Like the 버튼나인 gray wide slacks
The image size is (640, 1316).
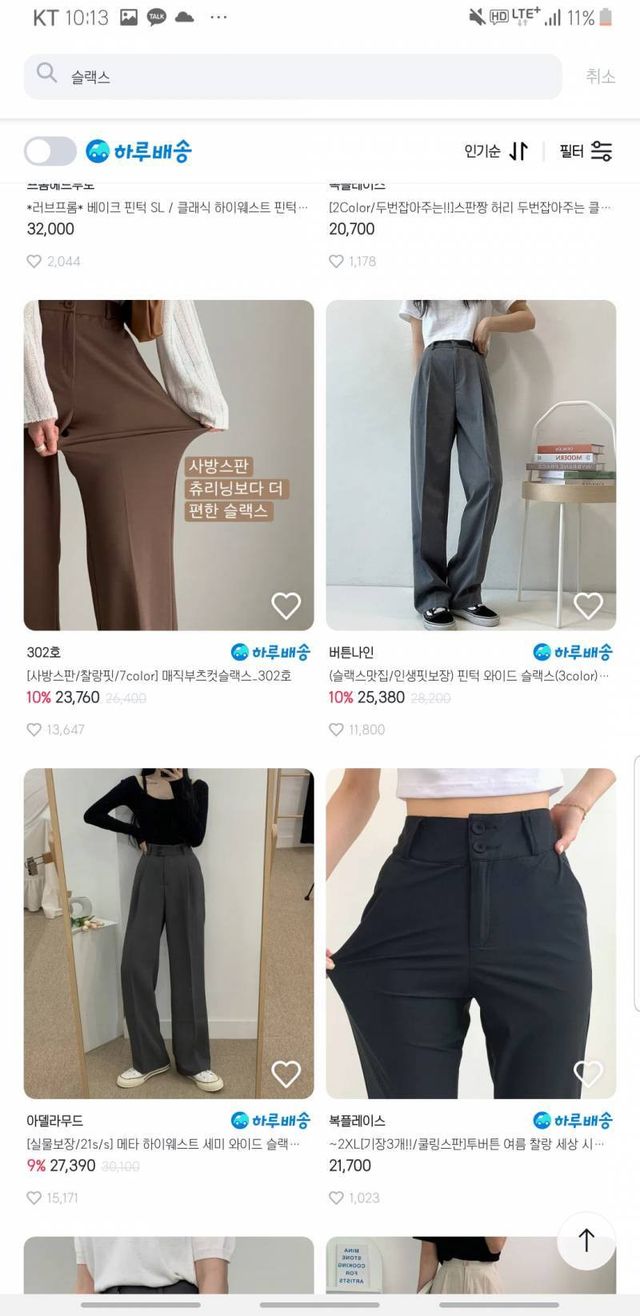pos(588,606)
